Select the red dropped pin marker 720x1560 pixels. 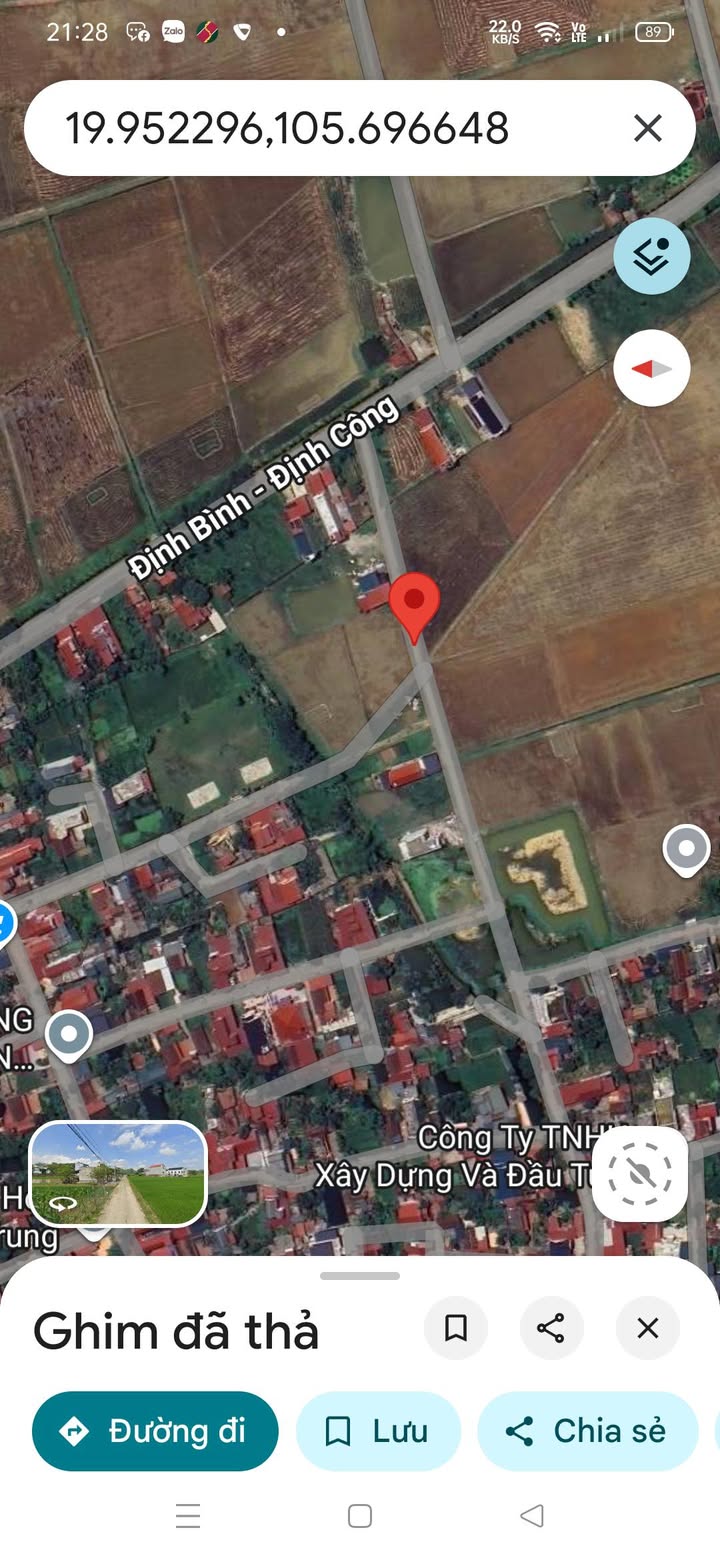point(414,604)
